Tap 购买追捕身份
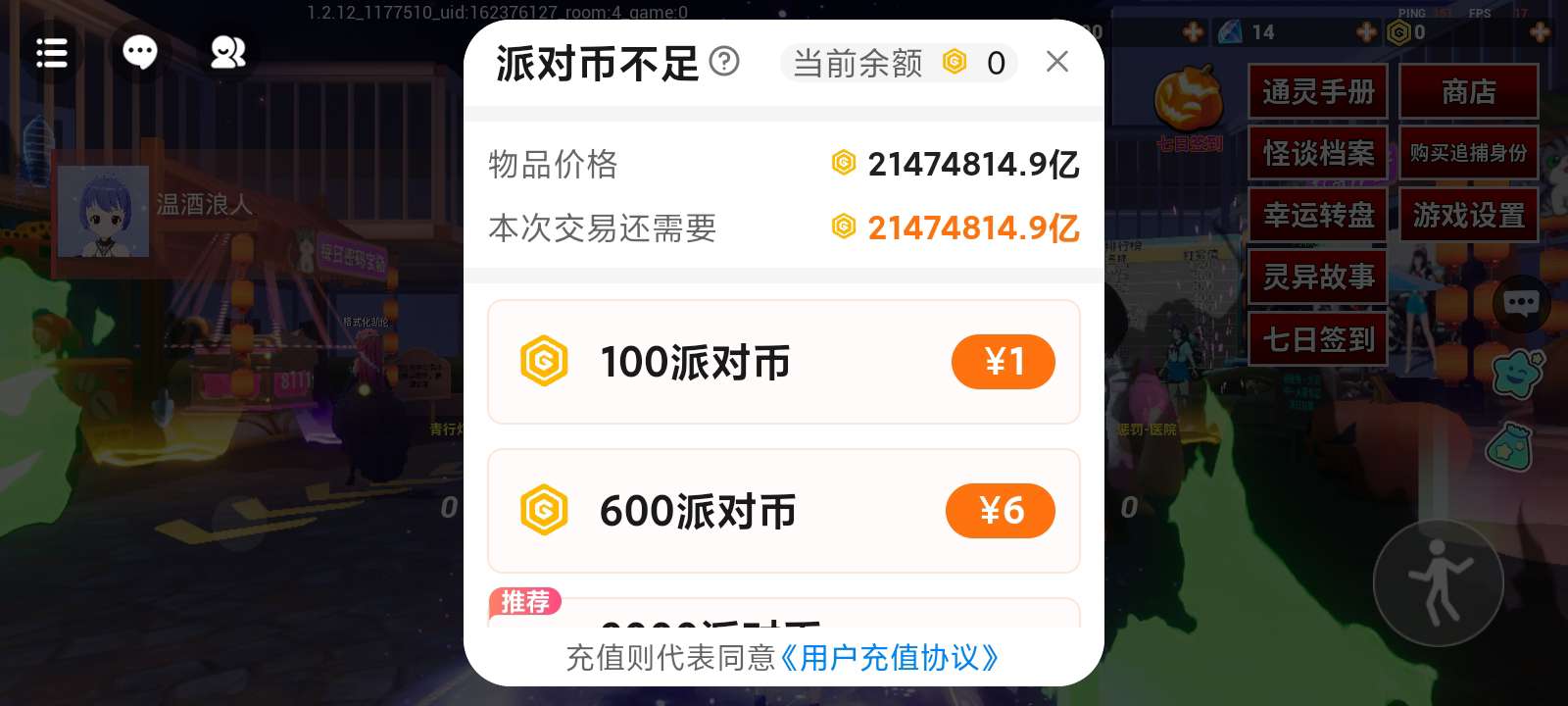The image size is (1568, 706). (1468, 154)
